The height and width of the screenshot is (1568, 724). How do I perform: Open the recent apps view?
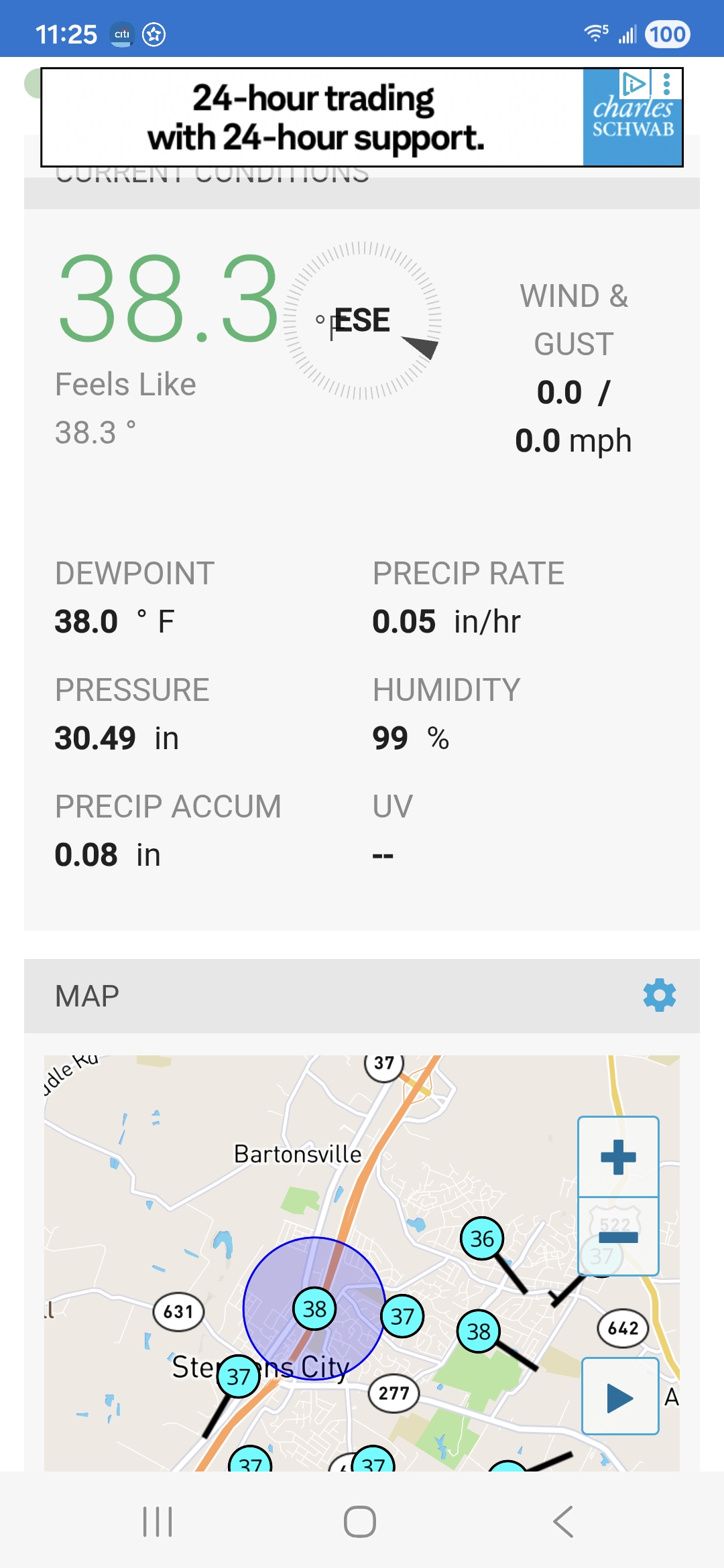click(x=158, y=1521)
